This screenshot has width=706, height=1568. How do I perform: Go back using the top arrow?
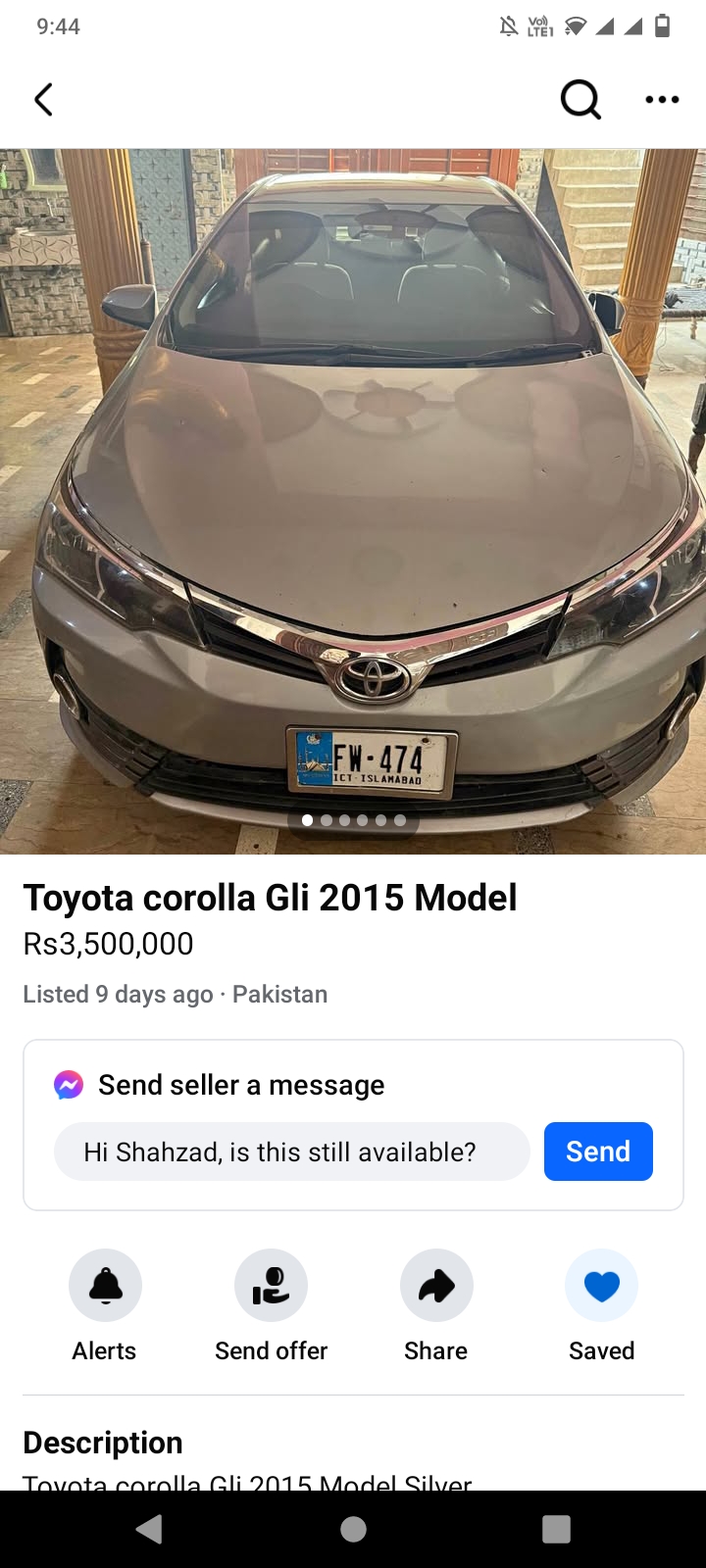(x=43, y=99)
